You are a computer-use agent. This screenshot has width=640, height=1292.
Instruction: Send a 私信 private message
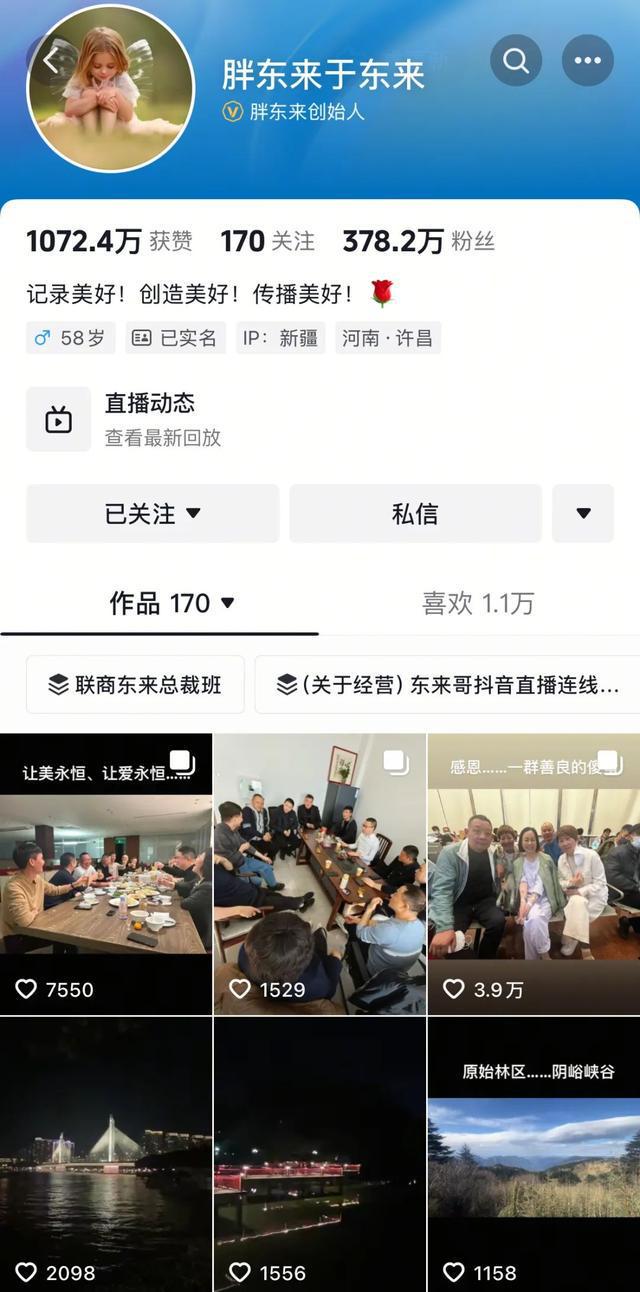415,513
